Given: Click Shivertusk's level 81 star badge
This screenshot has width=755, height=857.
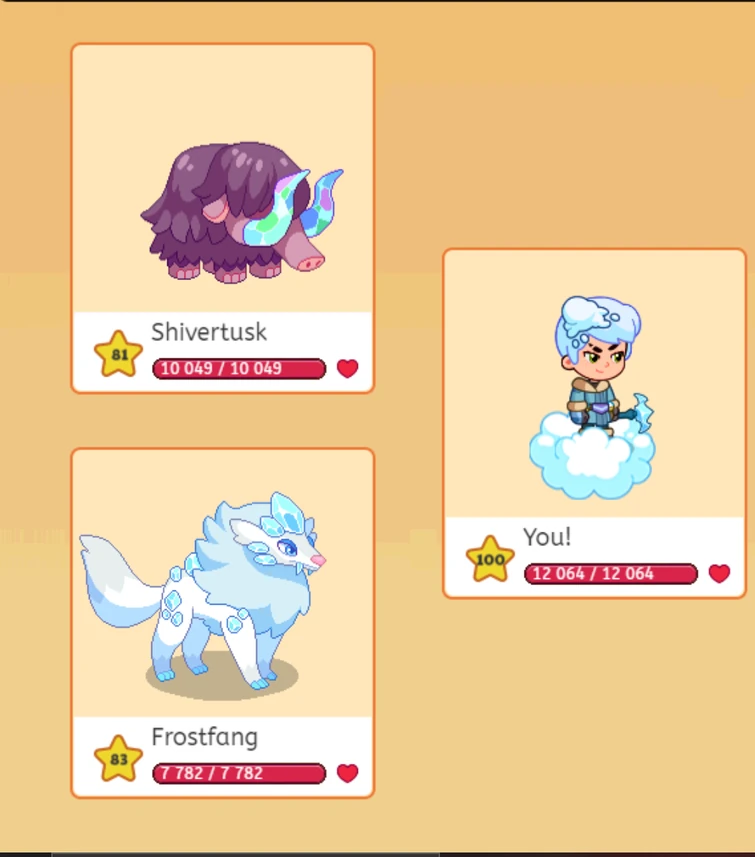Looking at the screenshot, I should tap(119, 352).
